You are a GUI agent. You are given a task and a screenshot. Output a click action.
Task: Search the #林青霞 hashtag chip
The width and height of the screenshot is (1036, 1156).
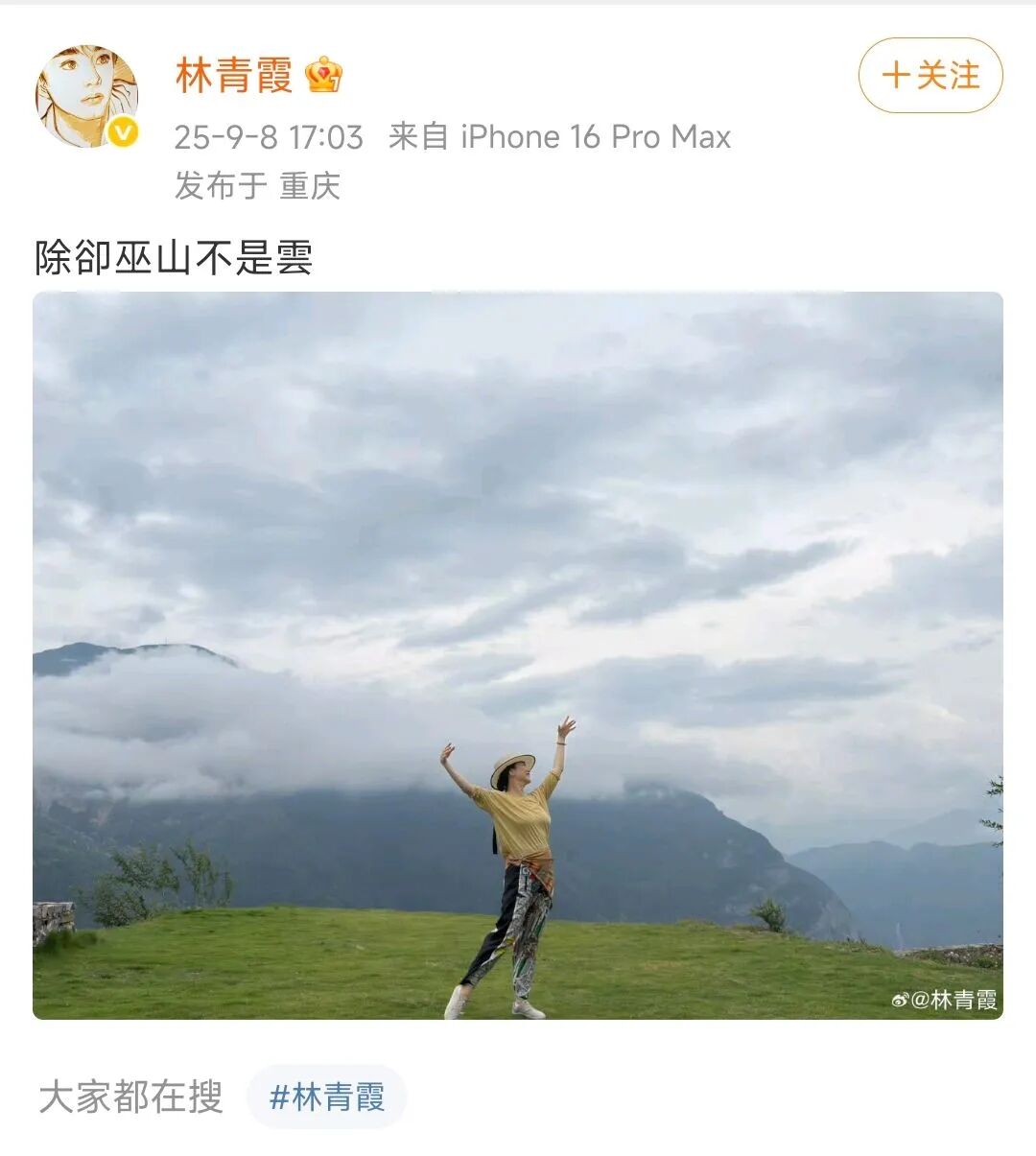(327, 1097)
